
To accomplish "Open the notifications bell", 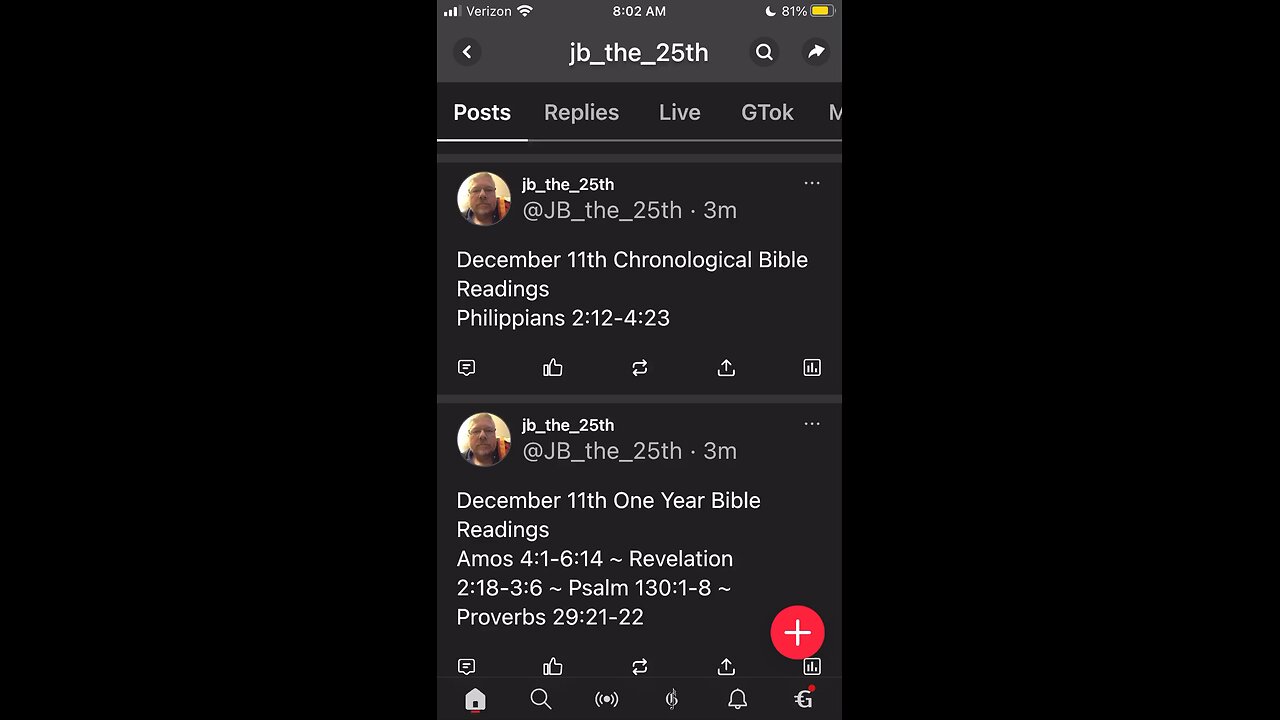I will coord(737,699).
